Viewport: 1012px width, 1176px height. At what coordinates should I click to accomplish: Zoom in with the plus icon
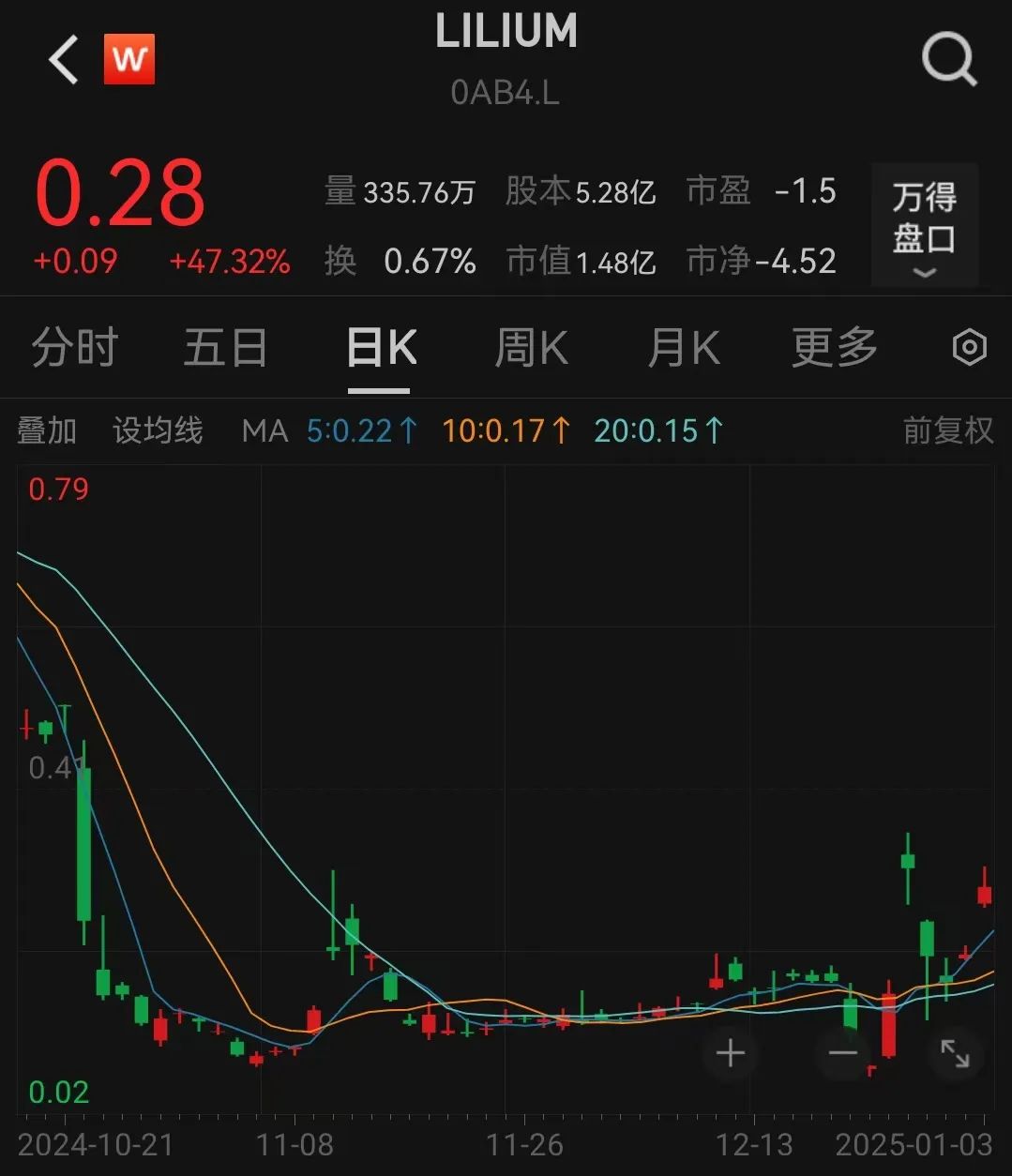(x=730, y=1053)
